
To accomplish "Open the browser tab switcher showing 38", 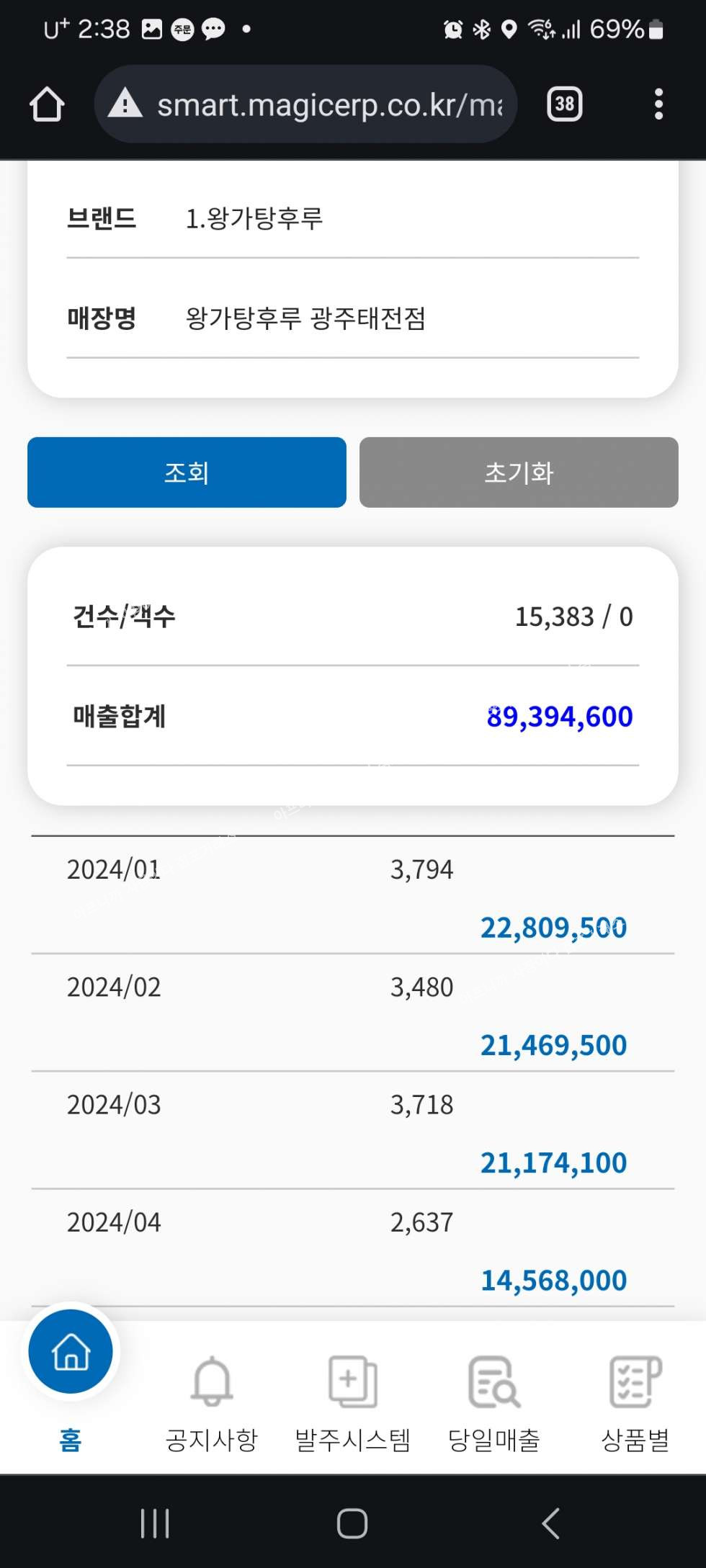I will [565, 105].
